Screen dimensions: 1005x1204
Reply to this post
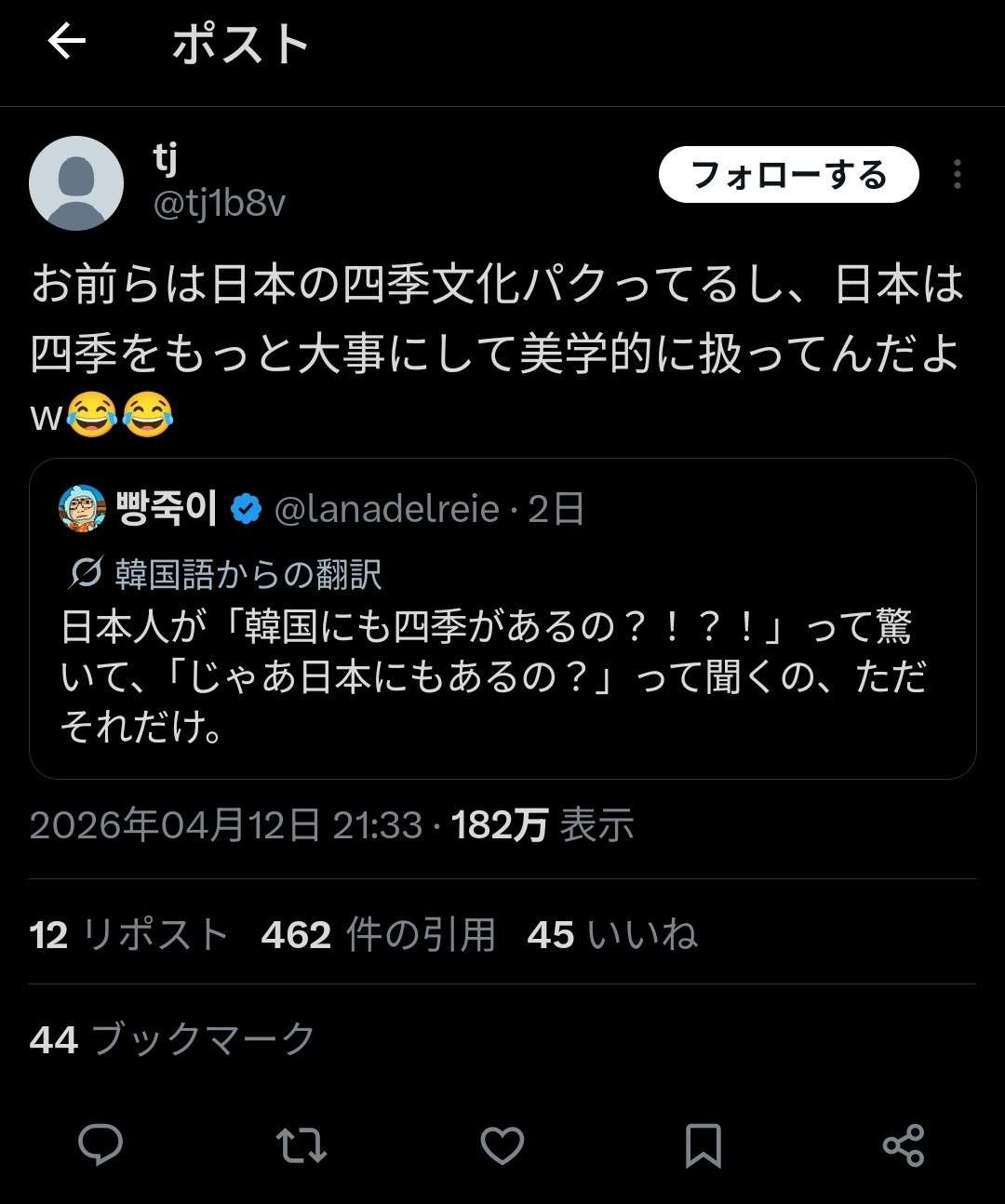(100, 1144)
